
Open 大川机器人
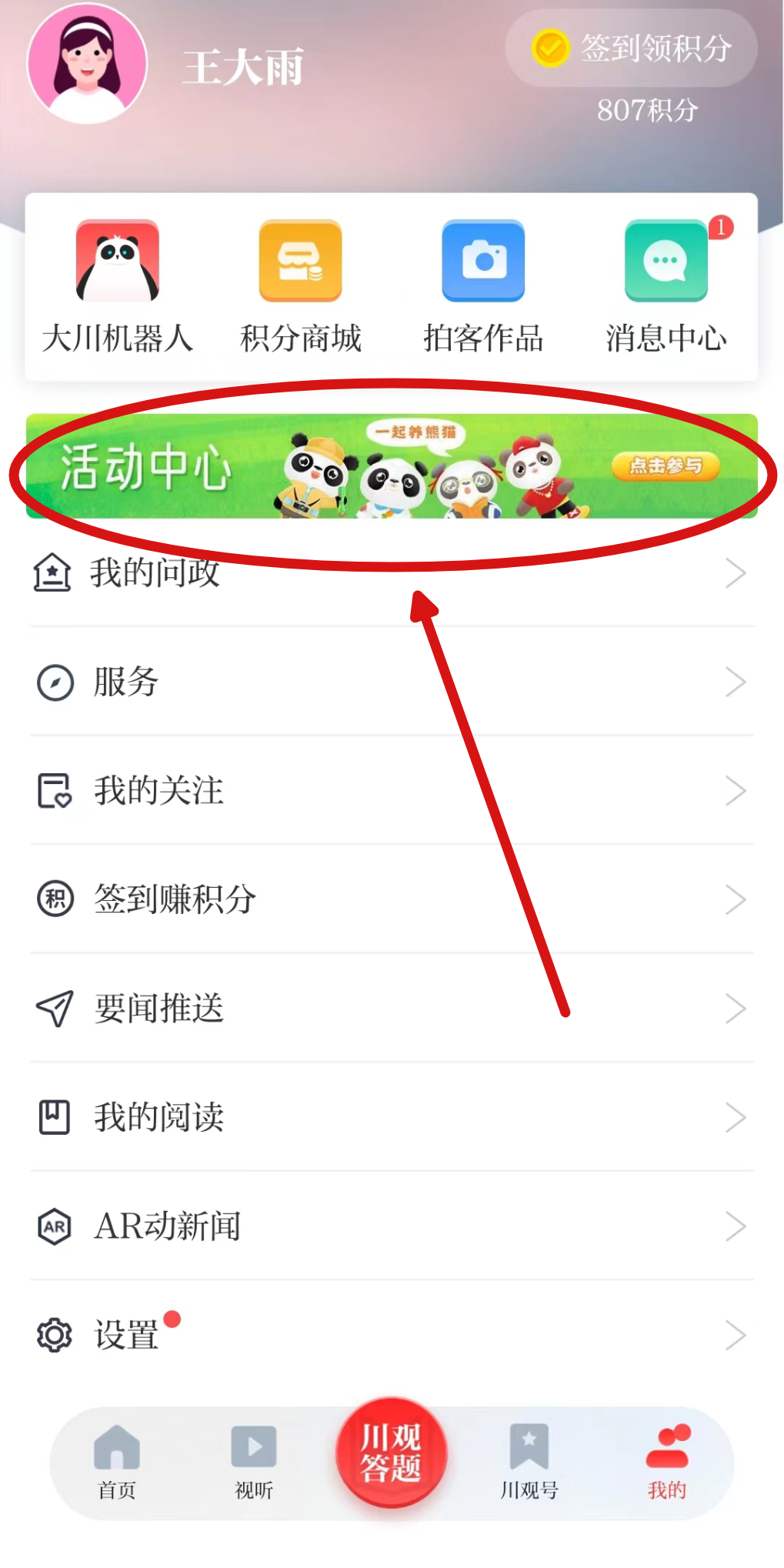pos(118,286)
